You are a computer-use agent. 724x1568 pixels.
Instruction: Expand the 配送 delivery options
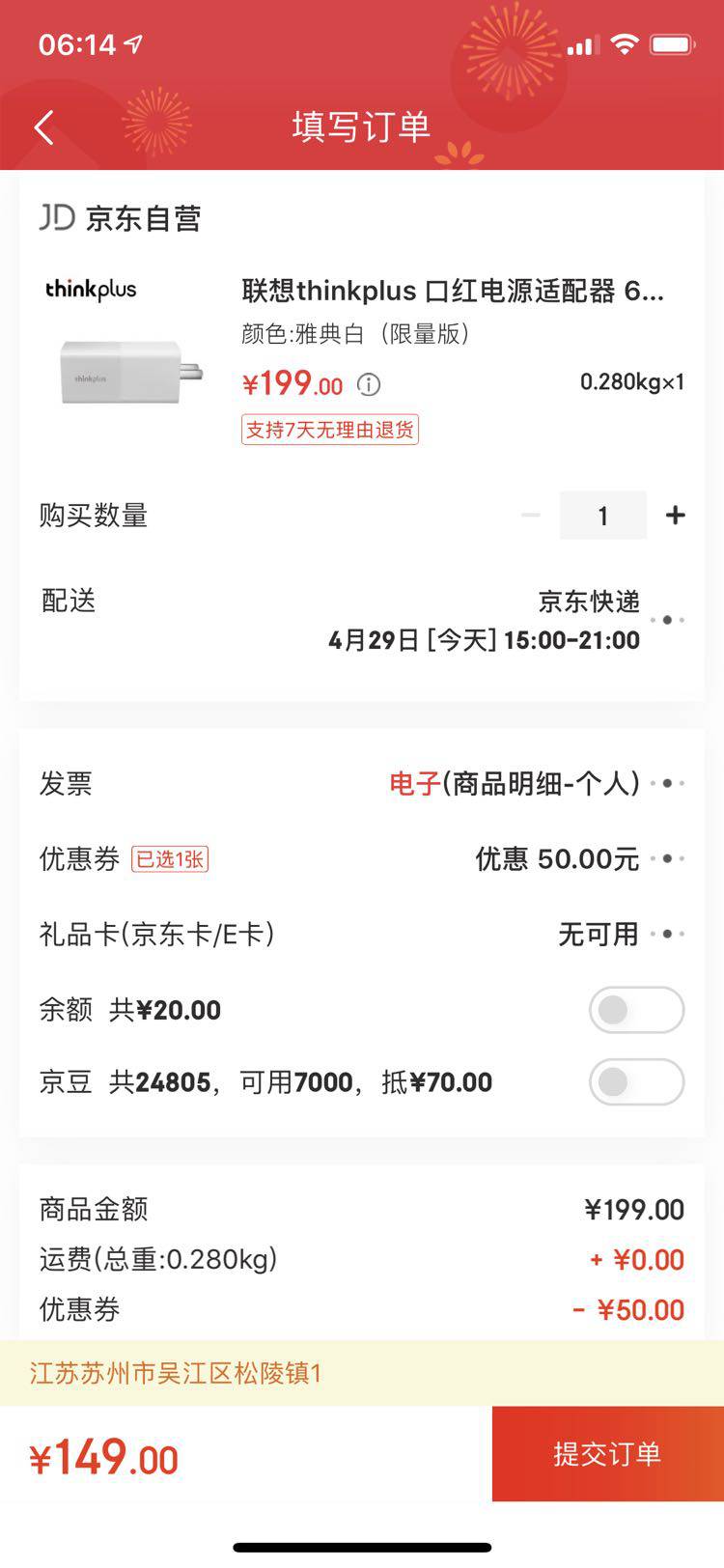tap(667, 620)
